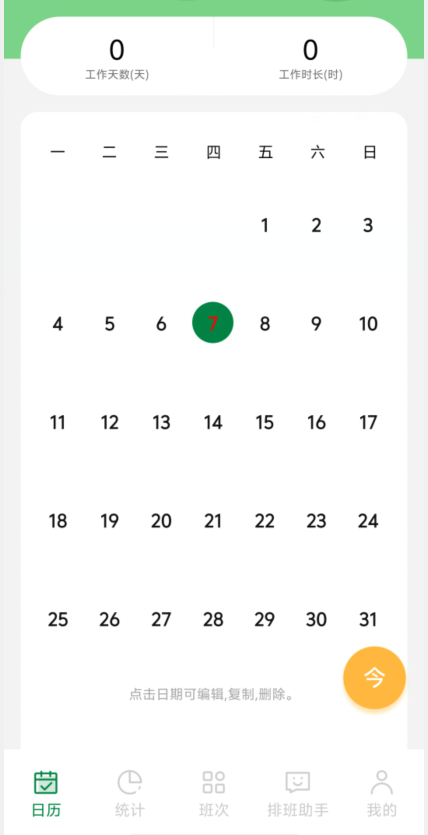Screen dimensions: 428x835
Task: Switch to the 统计 tab
Action: click(129, 793)
